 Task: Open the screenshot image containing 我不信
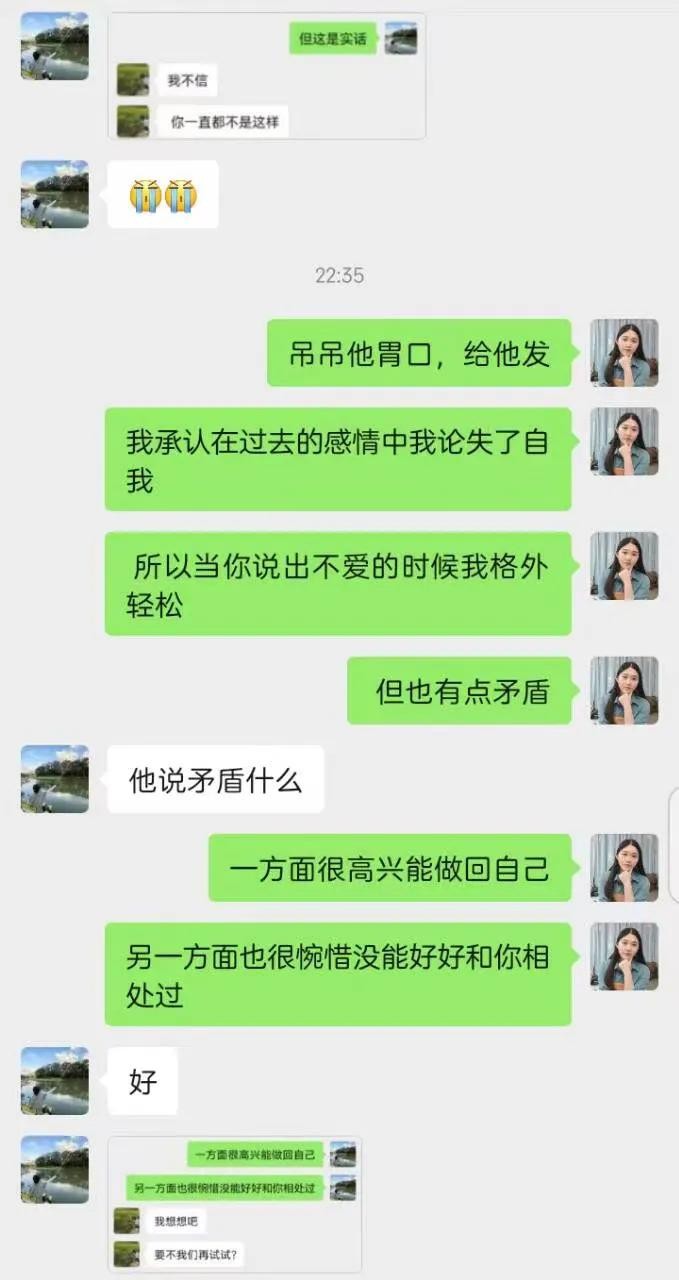(x=266, y=76)
